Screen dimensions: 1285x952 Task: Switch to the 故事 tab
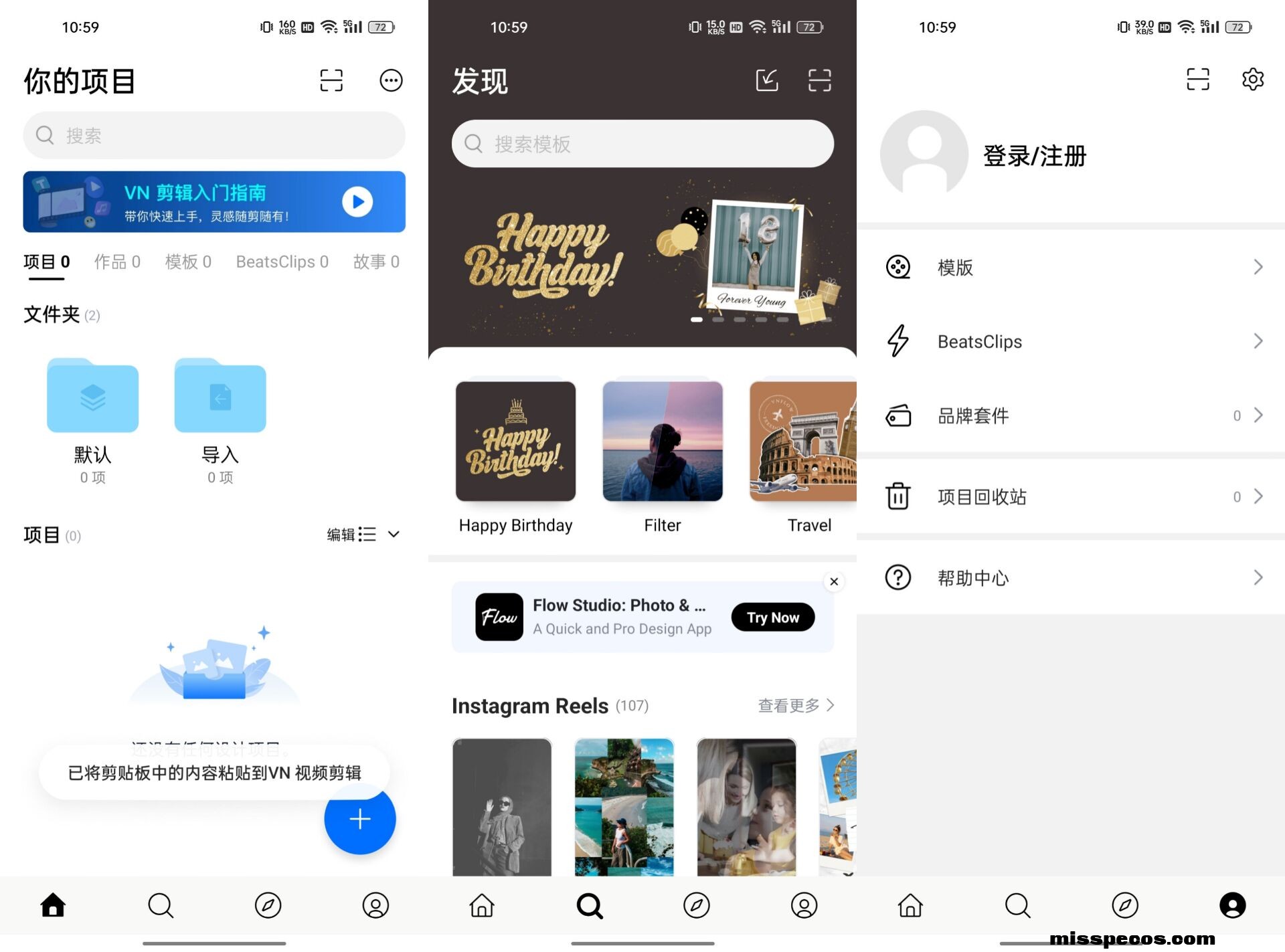[x=375, y=262]
